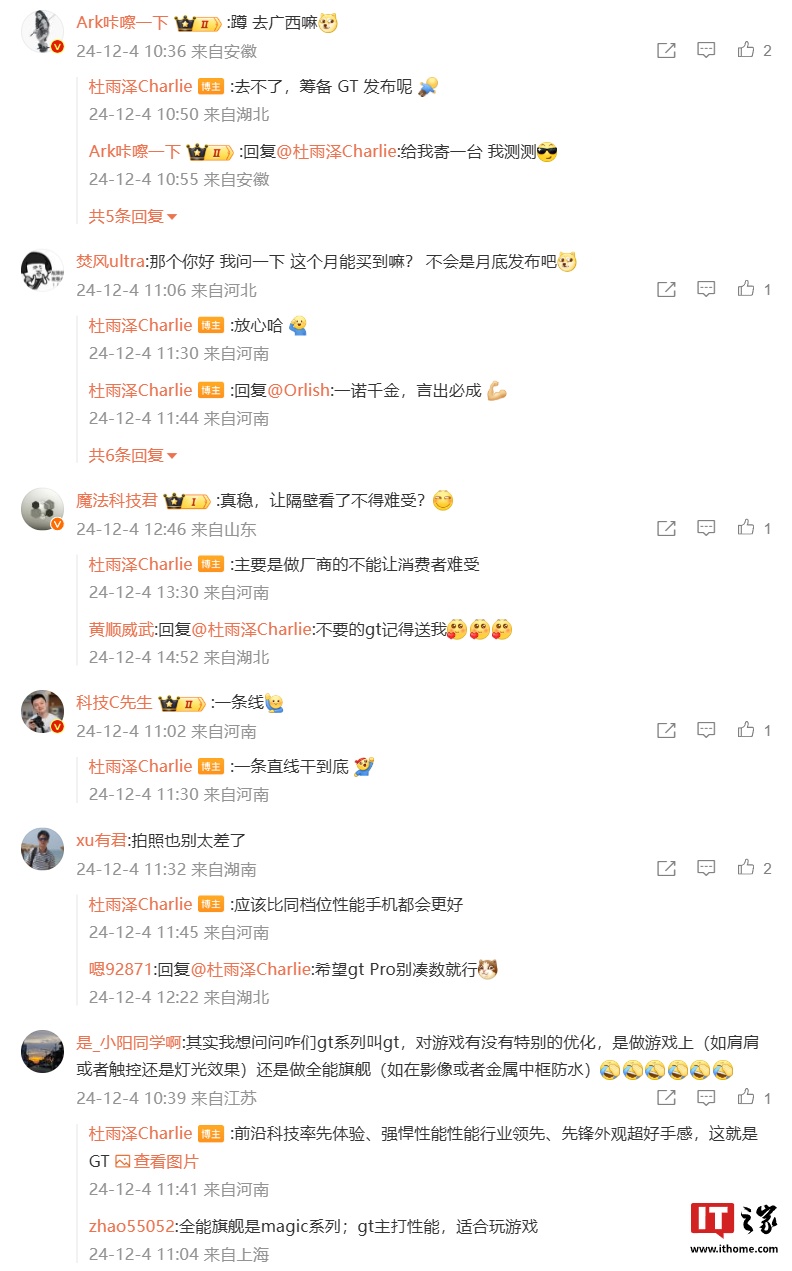Share the comment by 是_小阳同学啊
The height and width of the screenshot is (1271, 792).
coord(666,1098)
